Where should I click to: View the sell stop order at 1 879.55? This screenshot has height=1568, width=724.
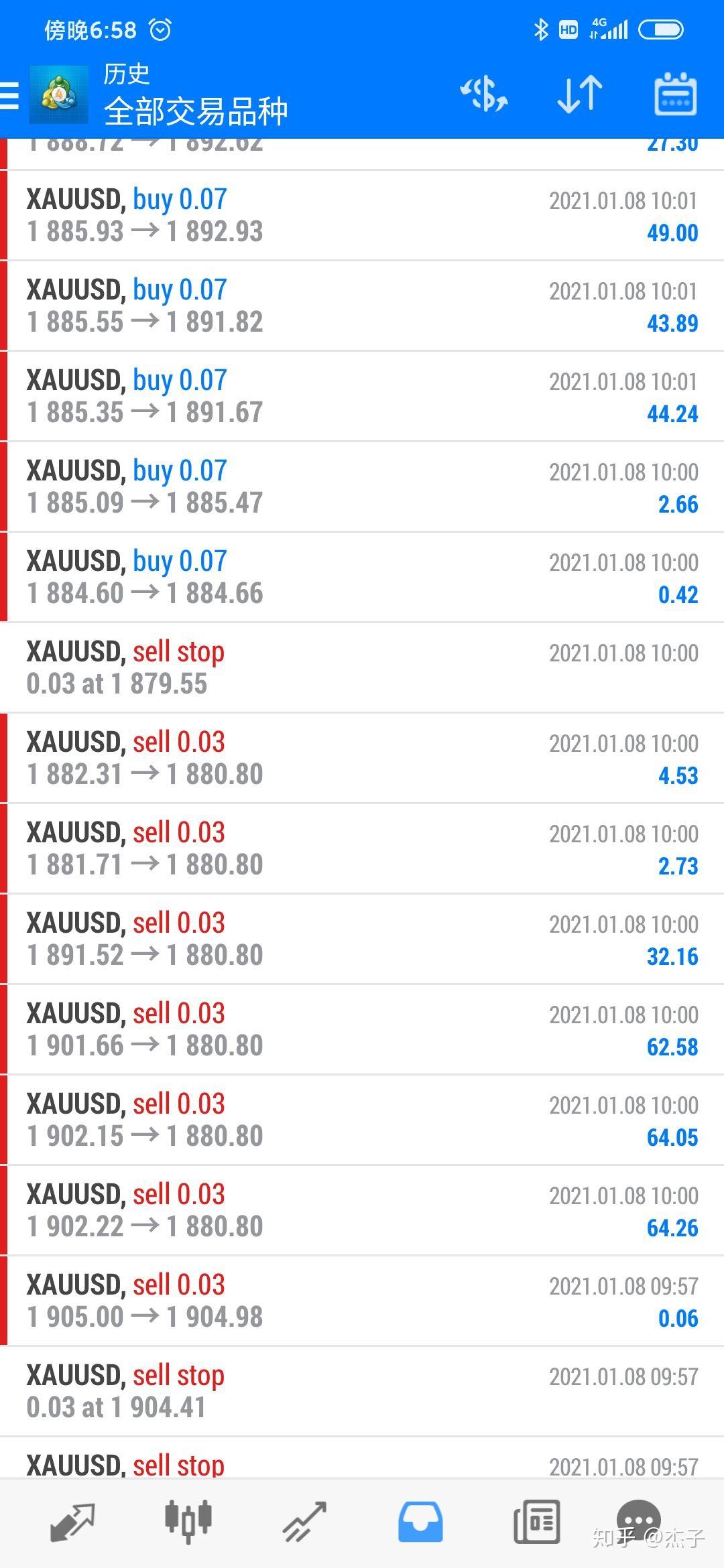pos(362,667)
